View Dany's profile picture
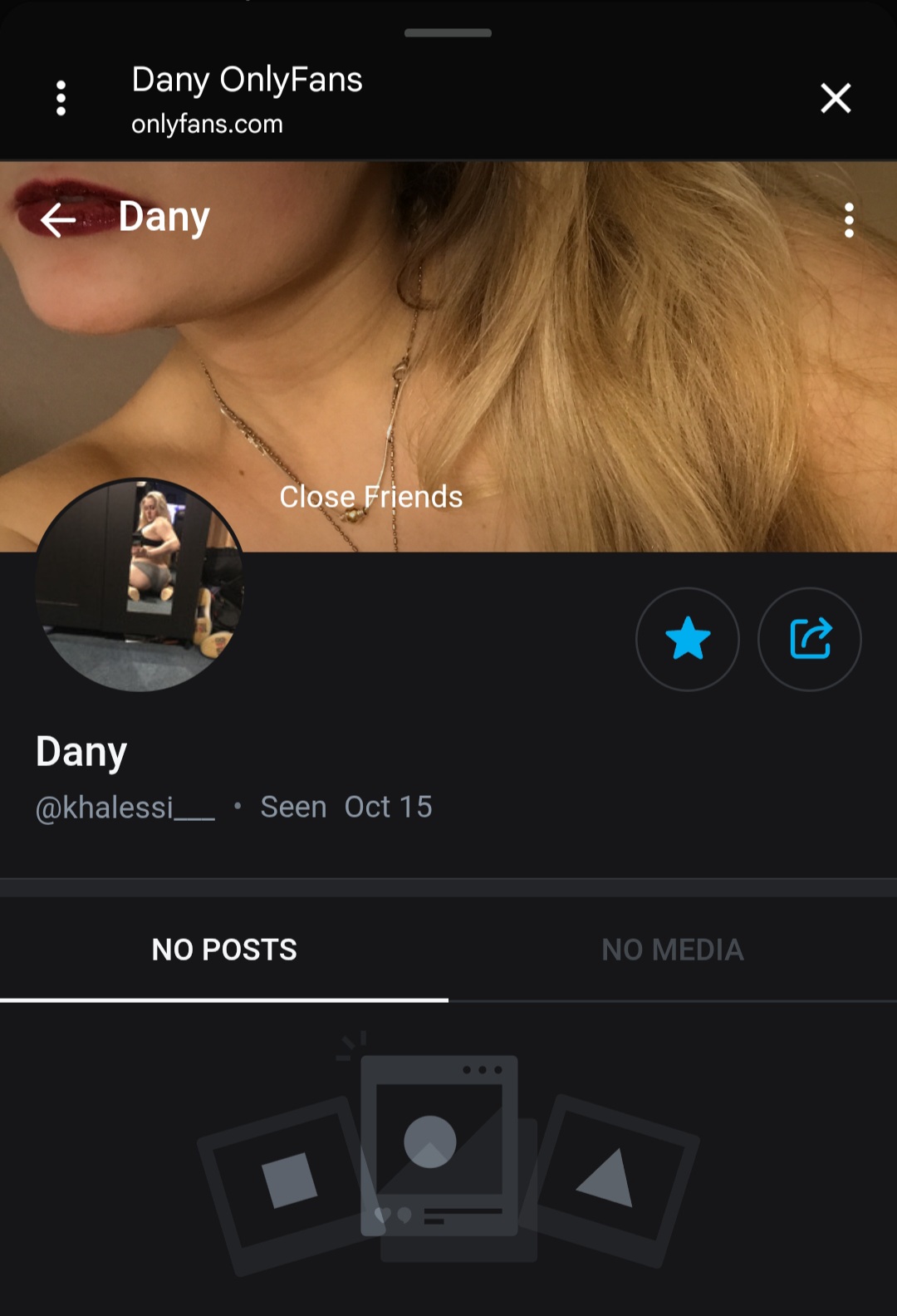This screenshot has height=1316, width=897. 140,585
